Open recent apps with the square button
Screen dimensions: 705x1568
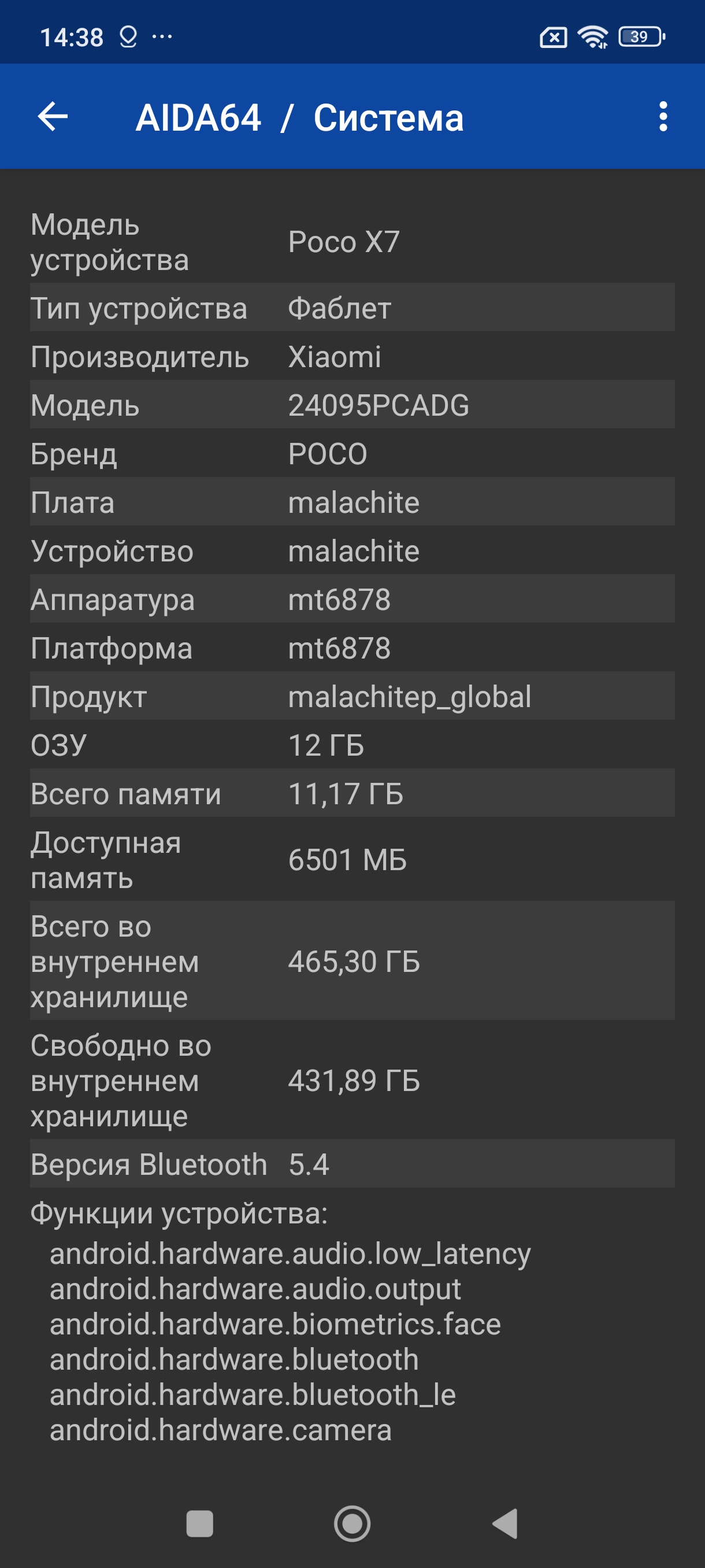click(x=199, y=1523)
